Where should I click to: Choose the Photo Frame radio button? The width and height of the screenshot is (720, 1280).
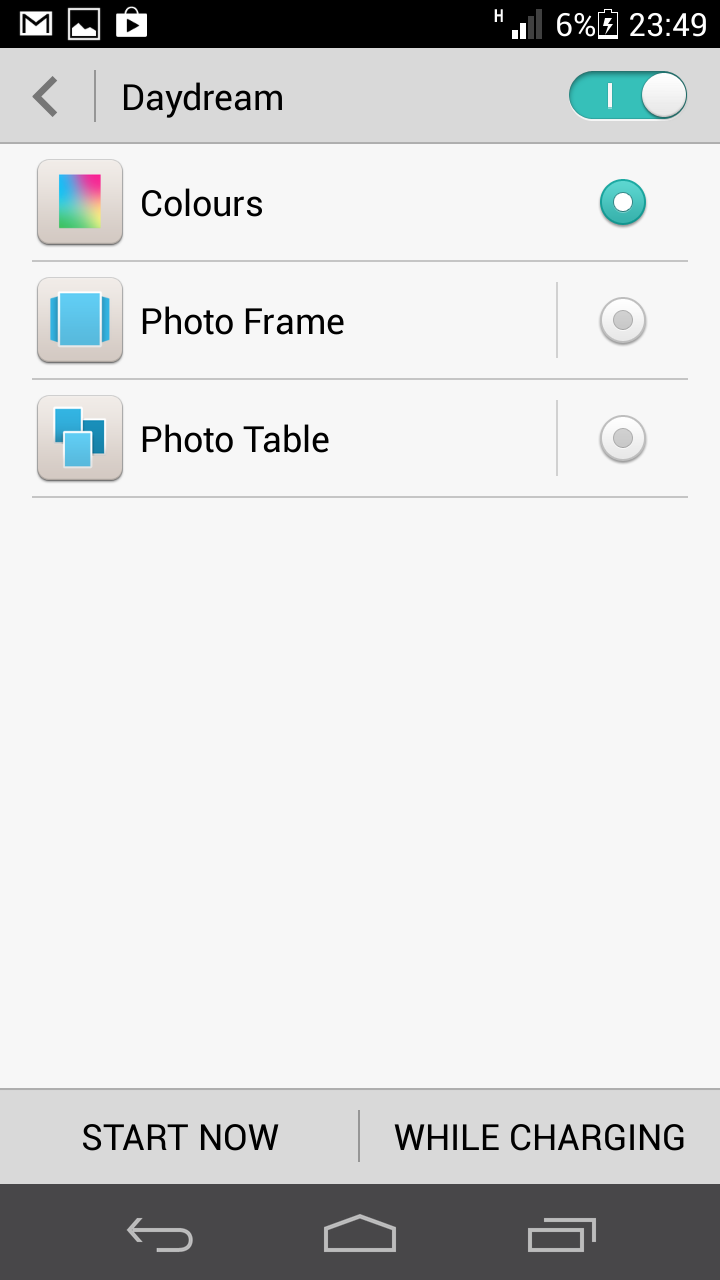pos(623,321)
